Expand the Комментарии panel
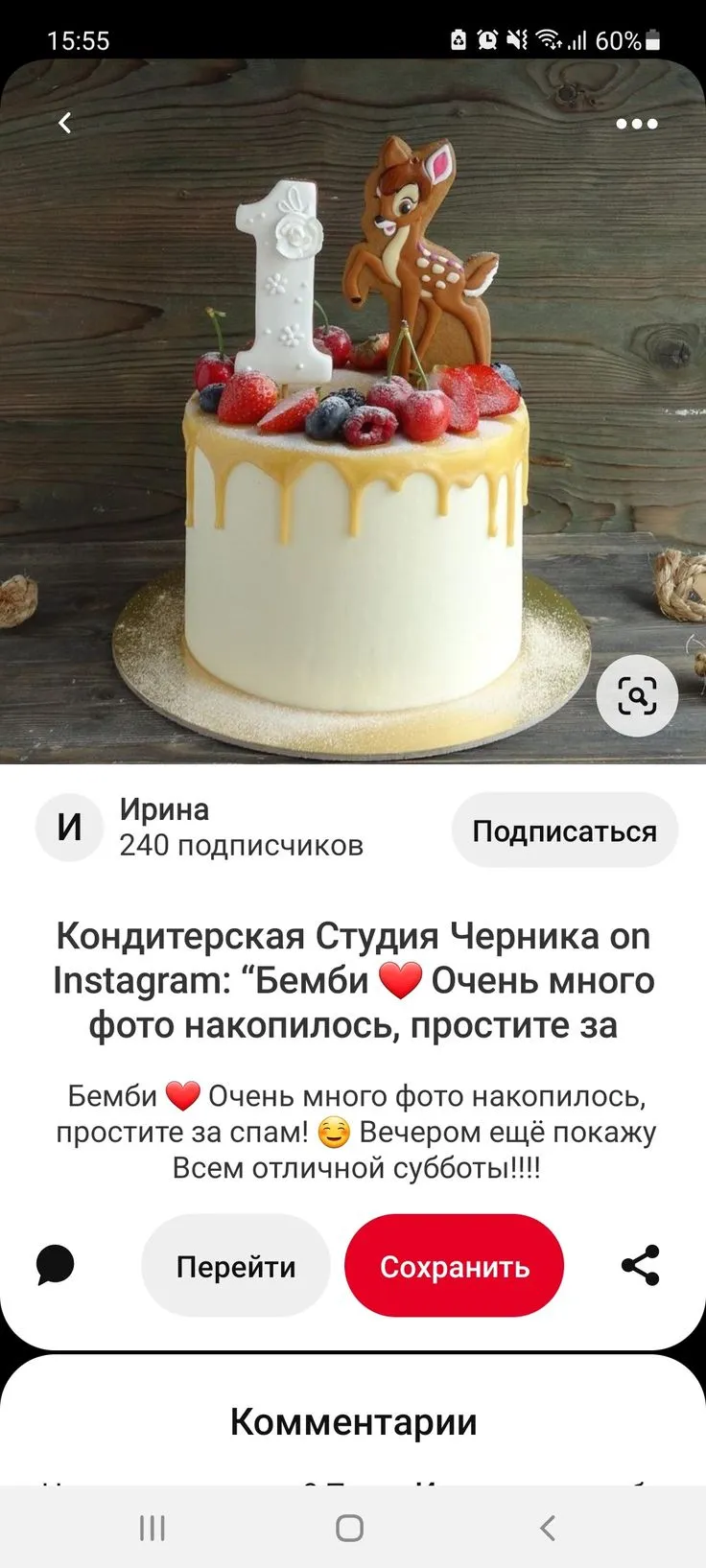The width and height of the screenshot is (706, 1568). click(353, 1421)
